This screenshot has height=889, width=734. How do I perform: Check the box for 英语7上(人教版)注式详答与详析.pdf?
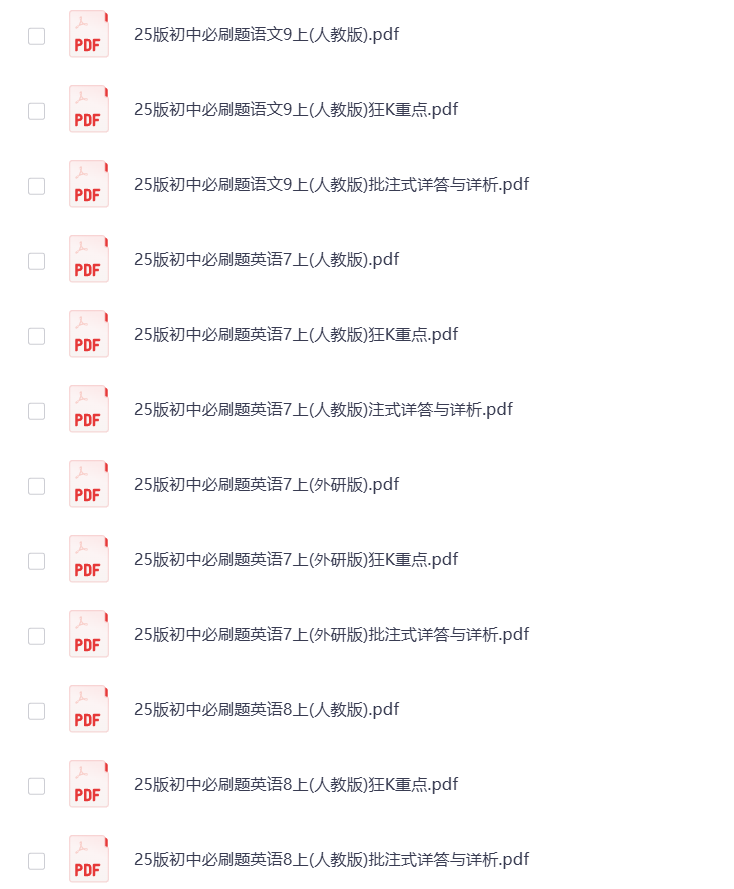tap(37, 411)
